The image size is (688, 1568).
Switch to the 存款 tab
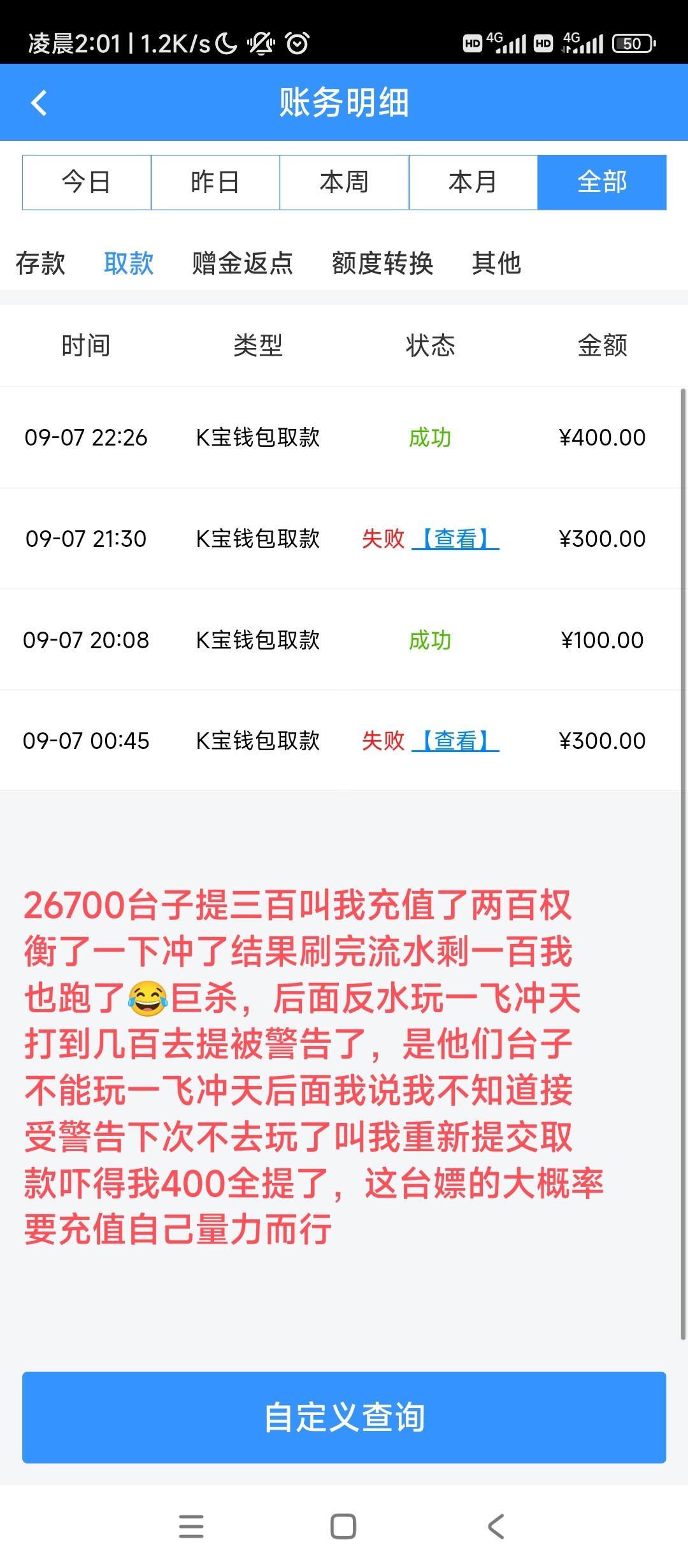(41, 263)
